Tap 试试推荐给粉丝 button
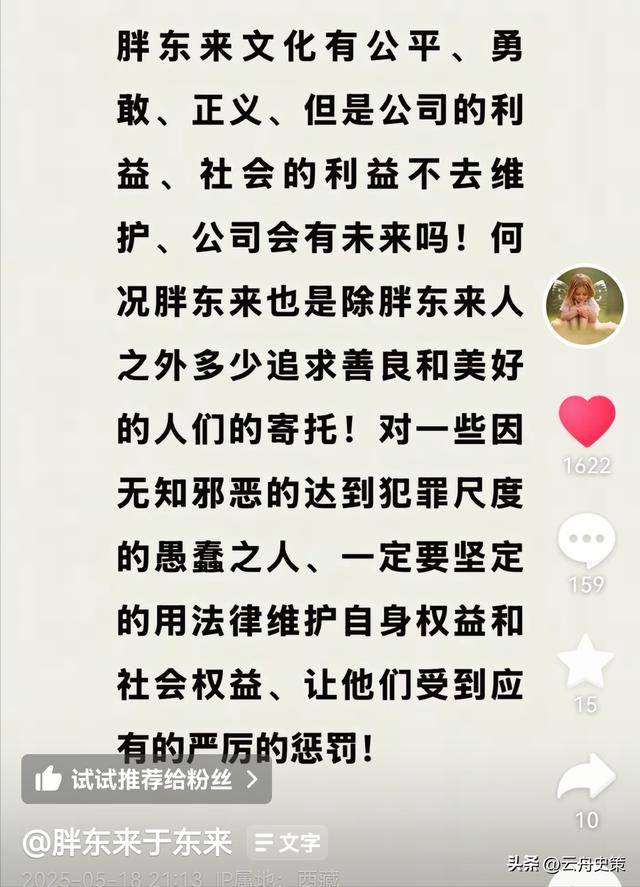The image size is (640, 887). click(x=147, y=779)
